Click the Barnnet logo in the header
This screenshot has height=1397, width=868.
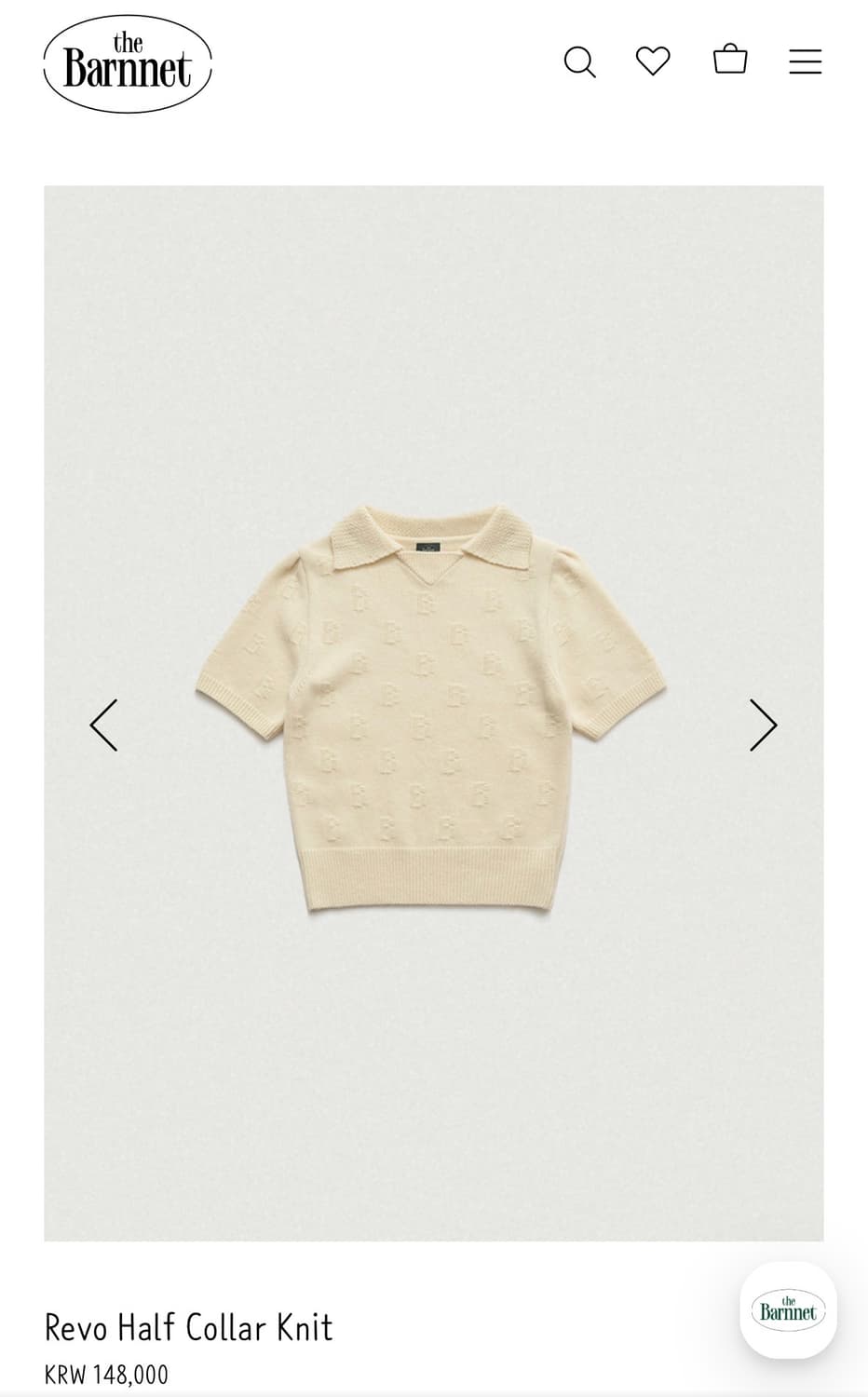coord(128,65)
